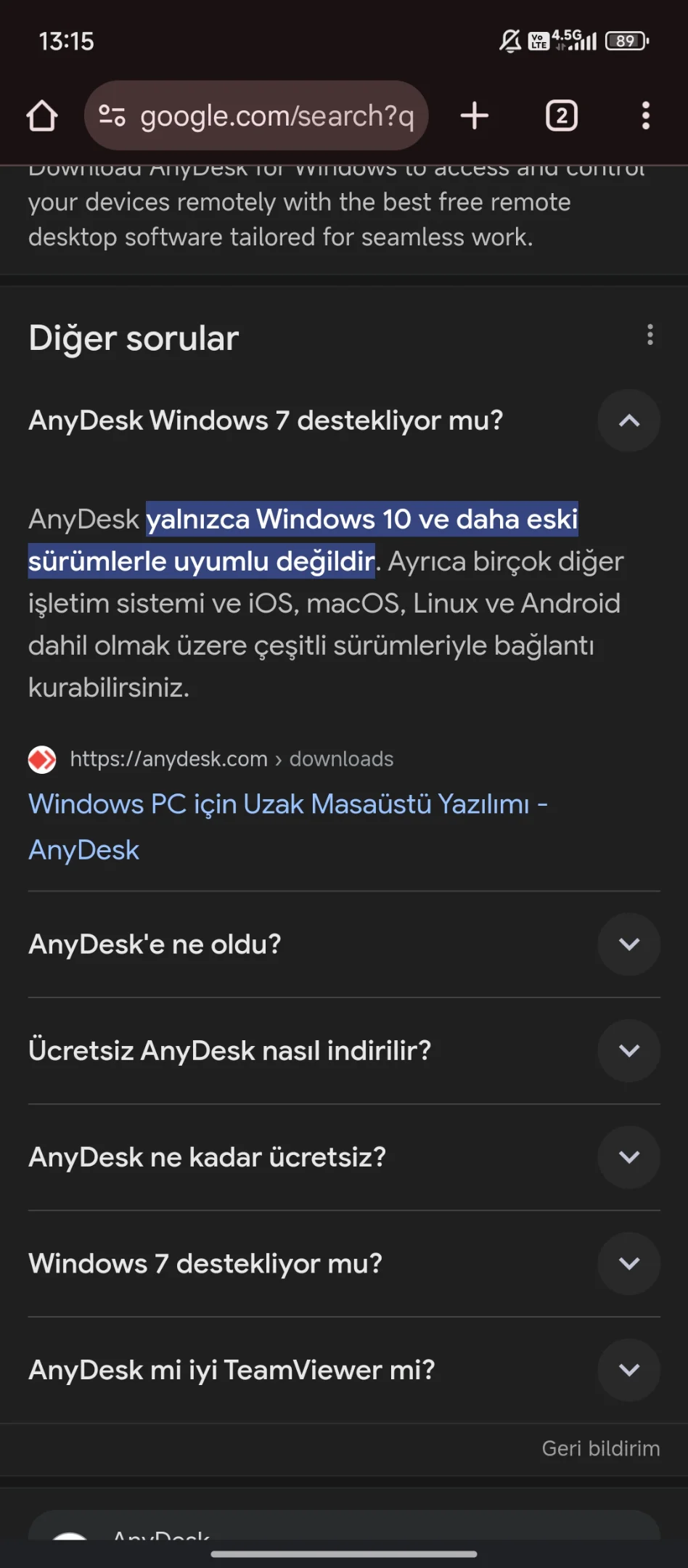The image size is (688, 1568).
Task: Open options menu next to Diğer sorular
Action: (650, 335)
